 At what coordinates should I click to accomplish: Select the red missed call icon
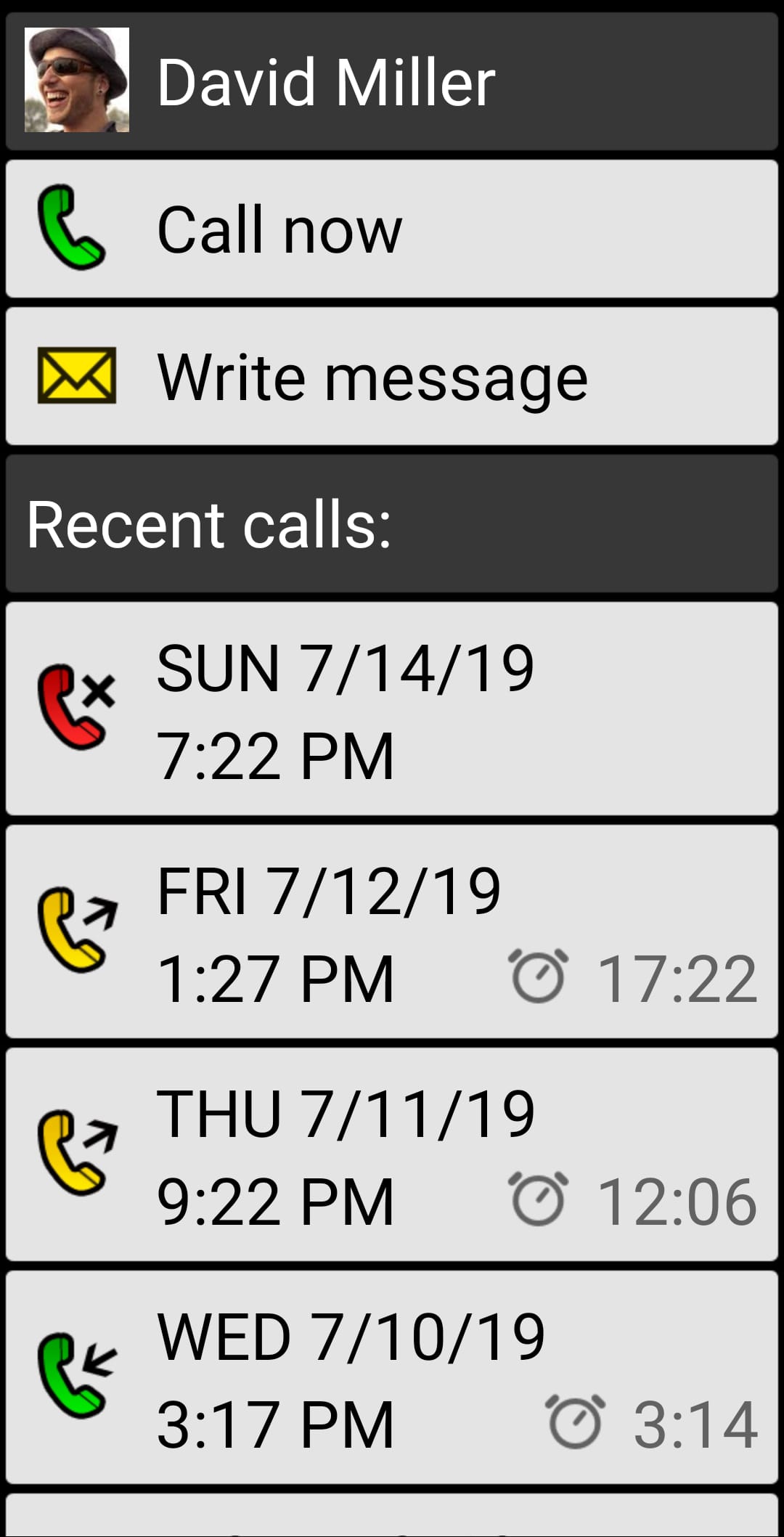(73, 708)
